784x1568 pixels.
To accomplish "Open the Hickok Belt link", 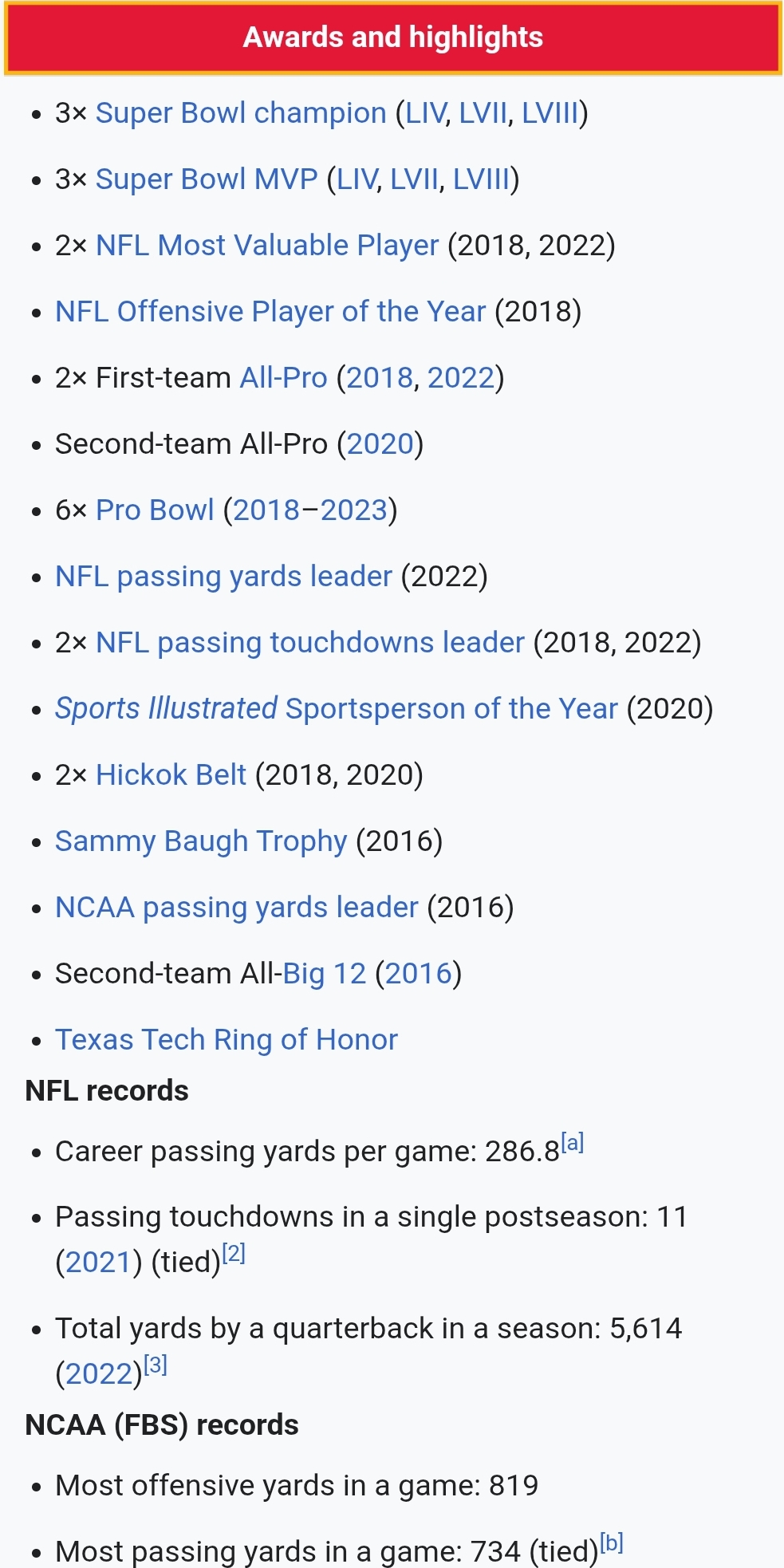I will coord(171,775).
